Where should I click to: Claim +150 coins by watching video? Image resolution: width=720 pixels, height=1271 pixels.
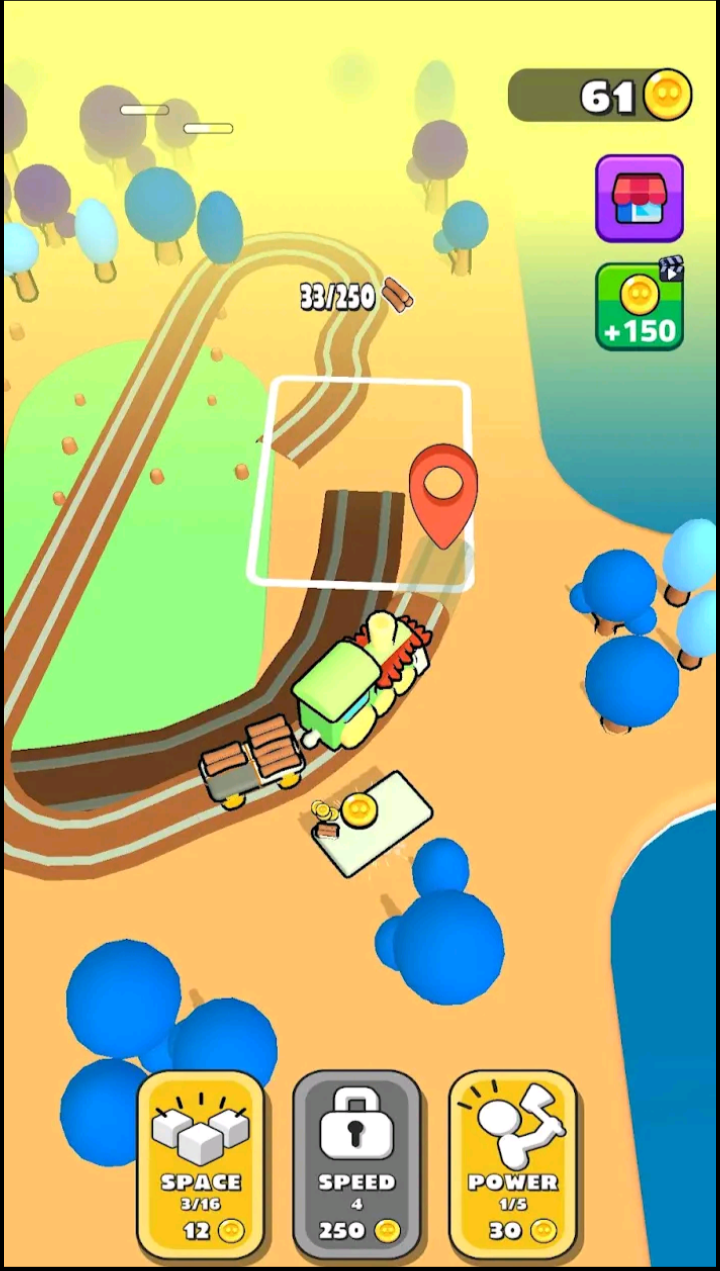(x=640, y=306)
